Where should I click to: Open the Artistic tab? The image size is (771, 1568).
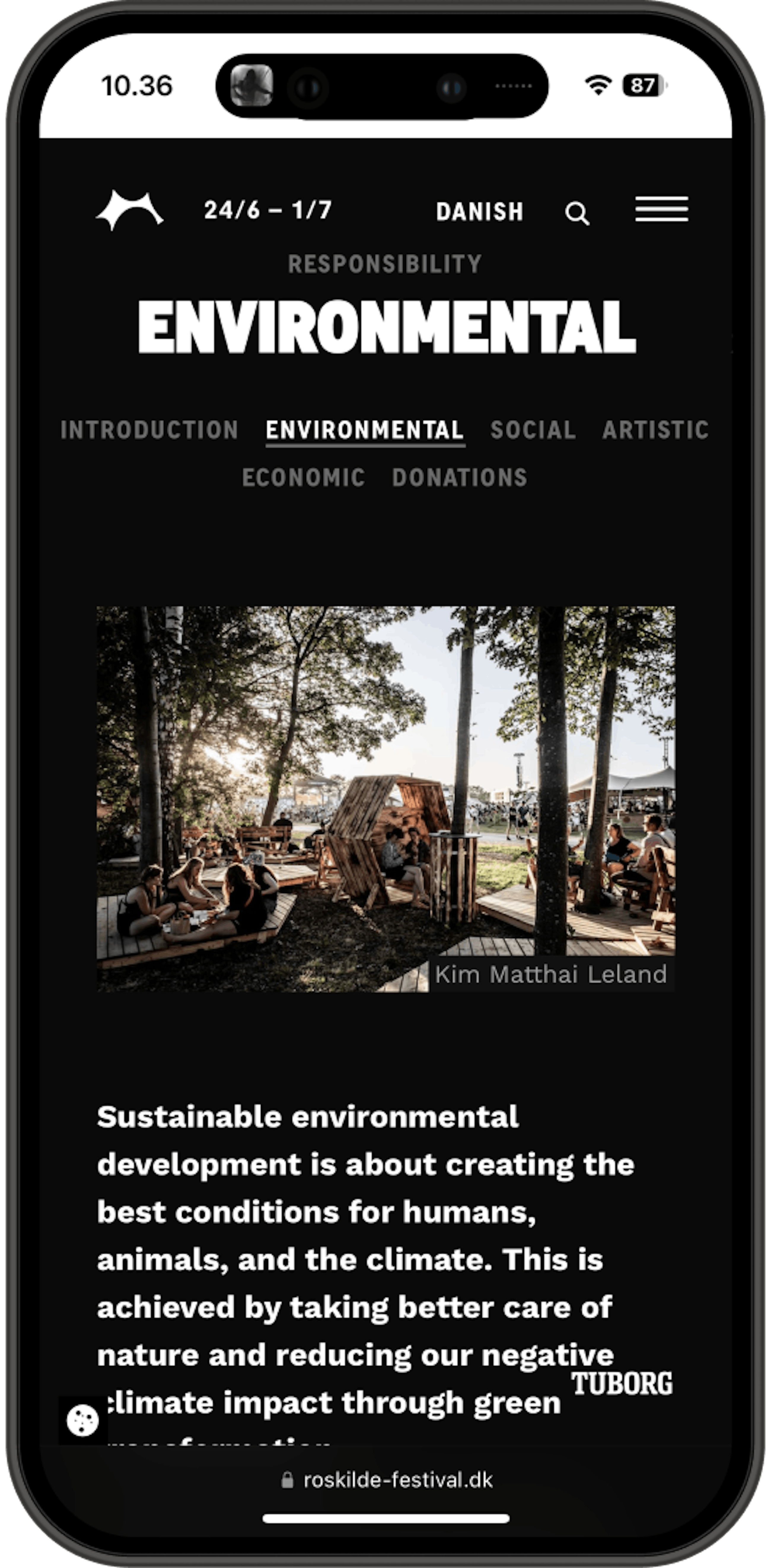click(x=655, y=430)
